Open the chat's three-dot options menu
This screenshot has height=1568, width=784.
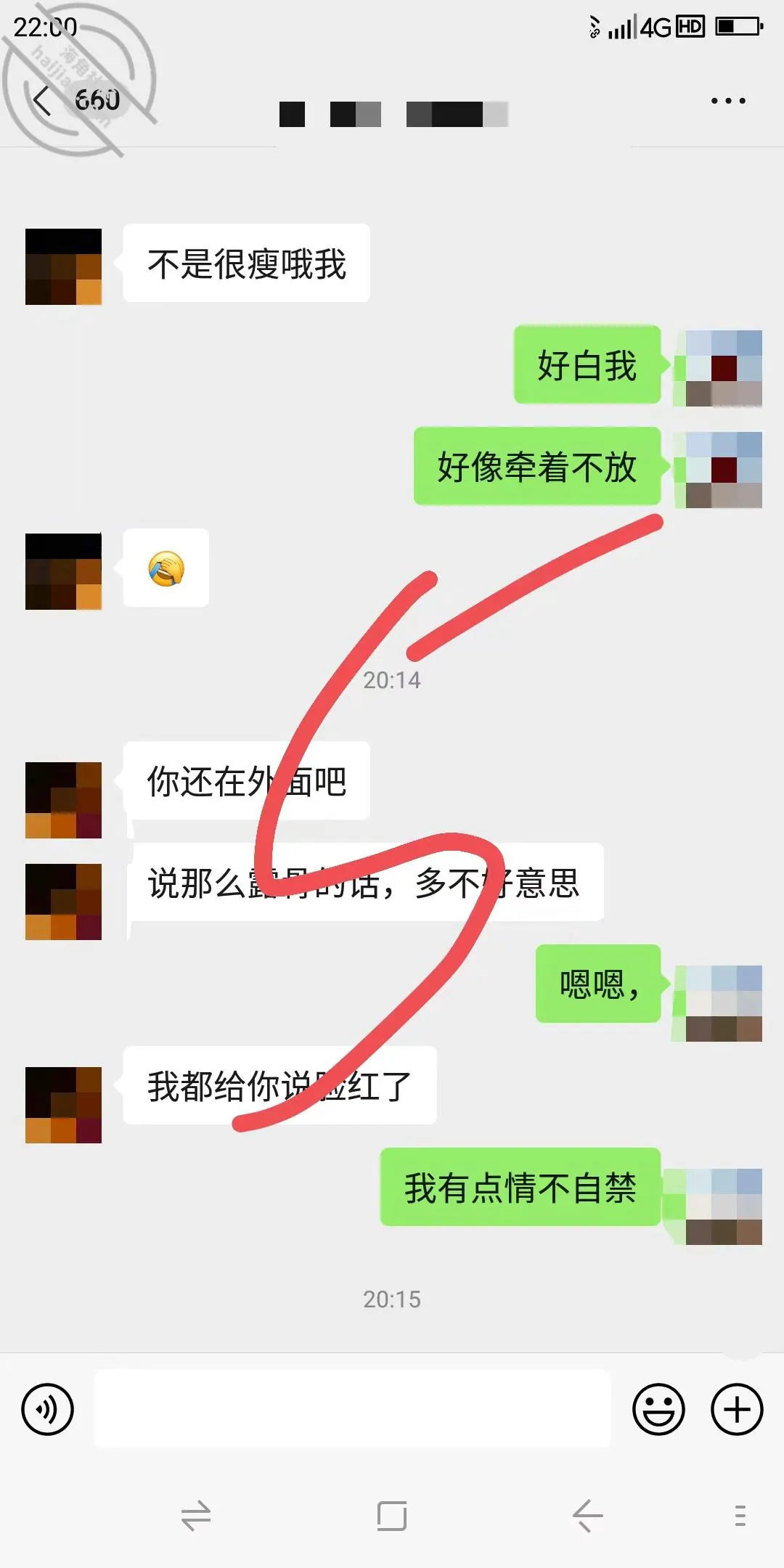[x=728, y=101]
